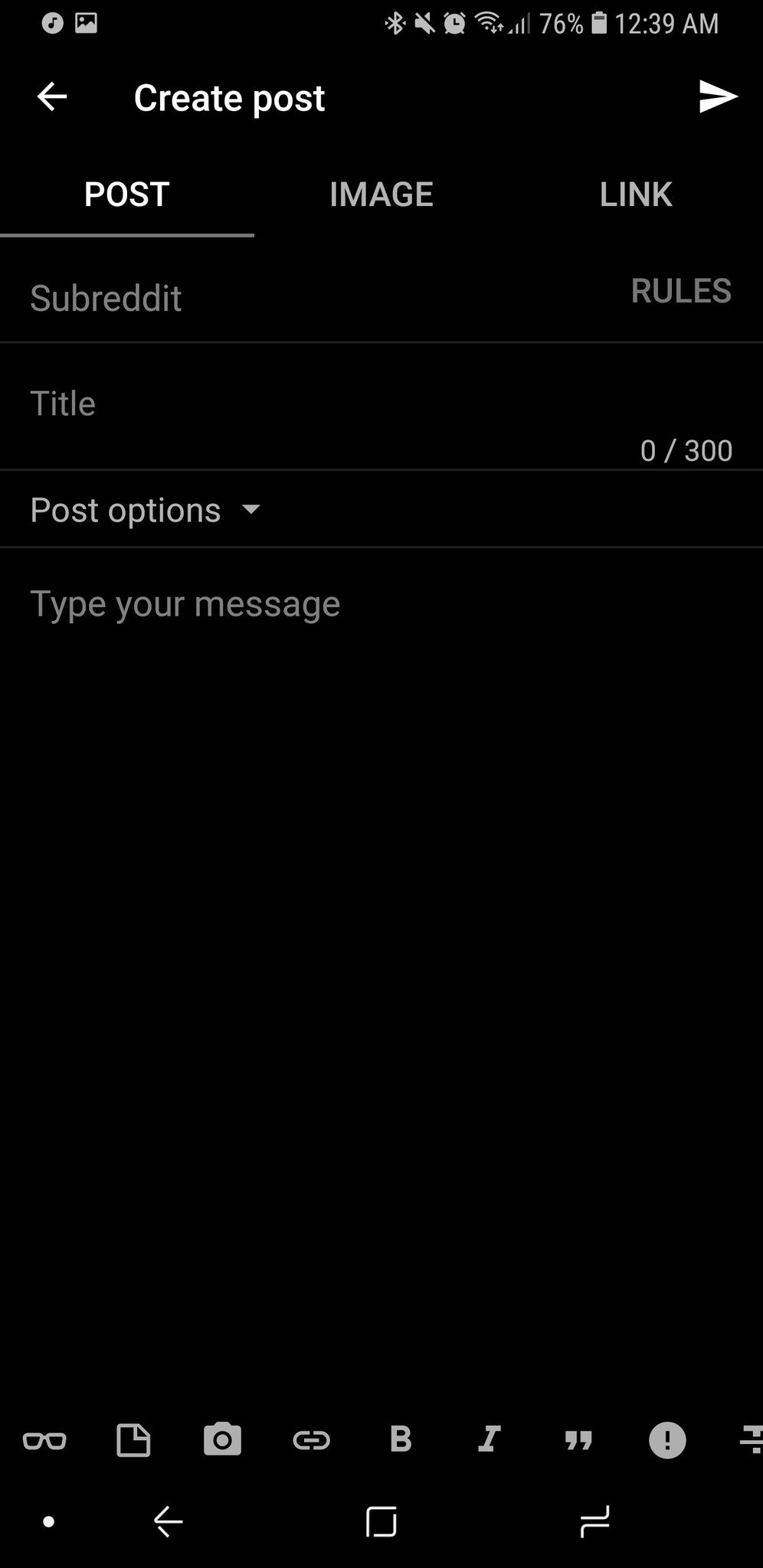
Task: Open recent apps from the navigation bar
Action: coord(594,1521)
